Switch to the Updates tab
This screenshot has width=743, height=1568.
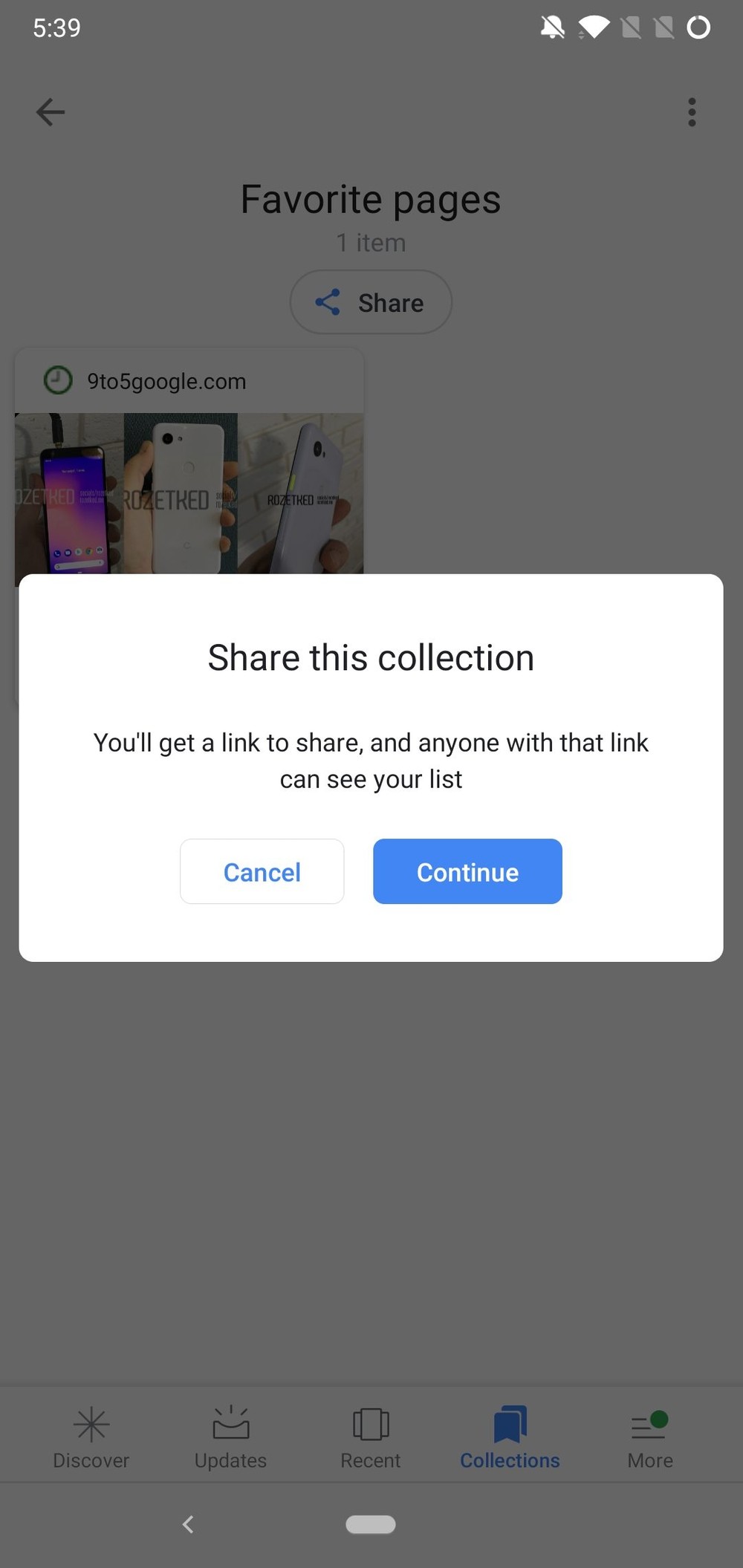pos(230,1437)
